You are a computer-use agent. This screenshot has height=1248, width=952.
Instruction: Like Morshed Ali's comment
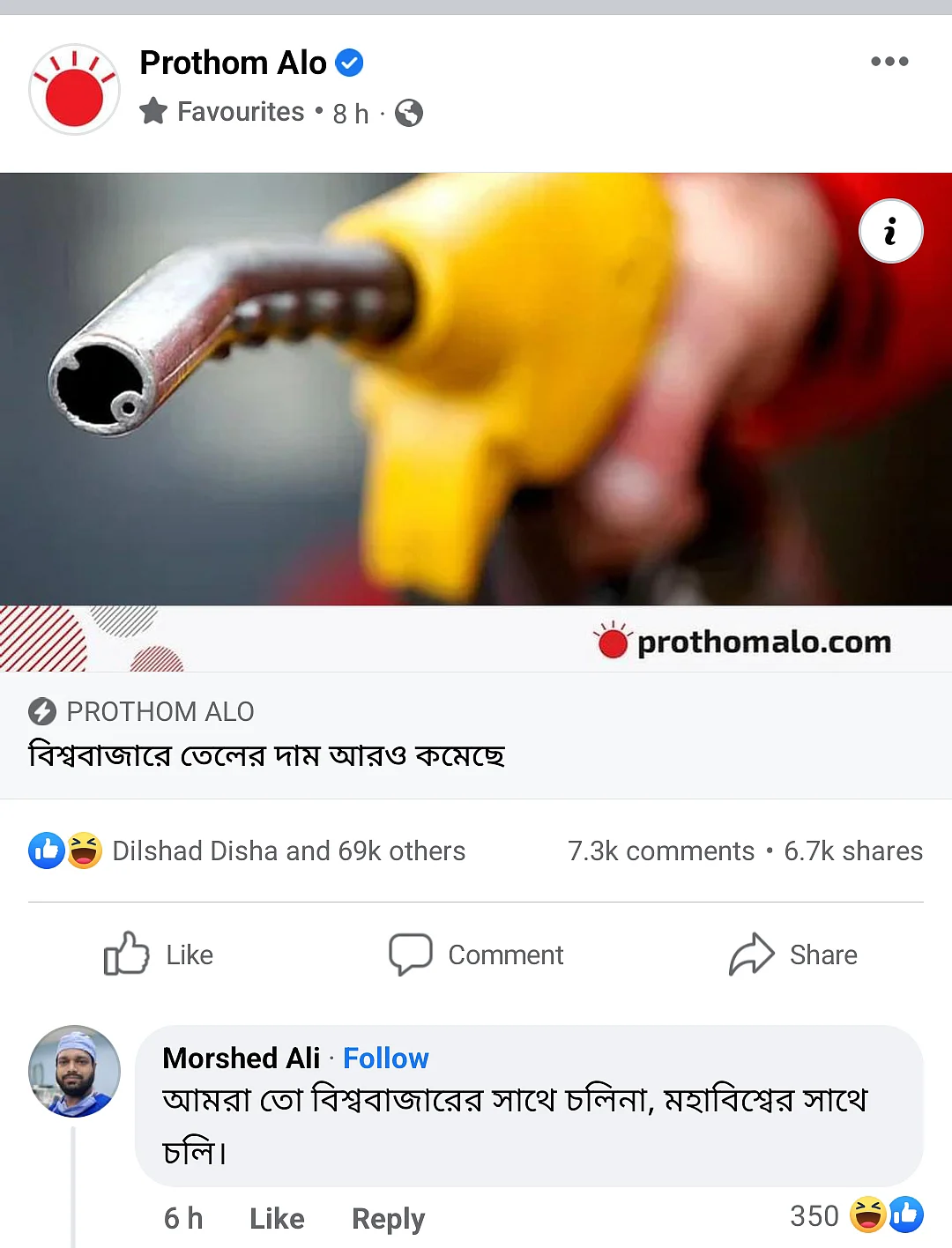click(277, 1218)
